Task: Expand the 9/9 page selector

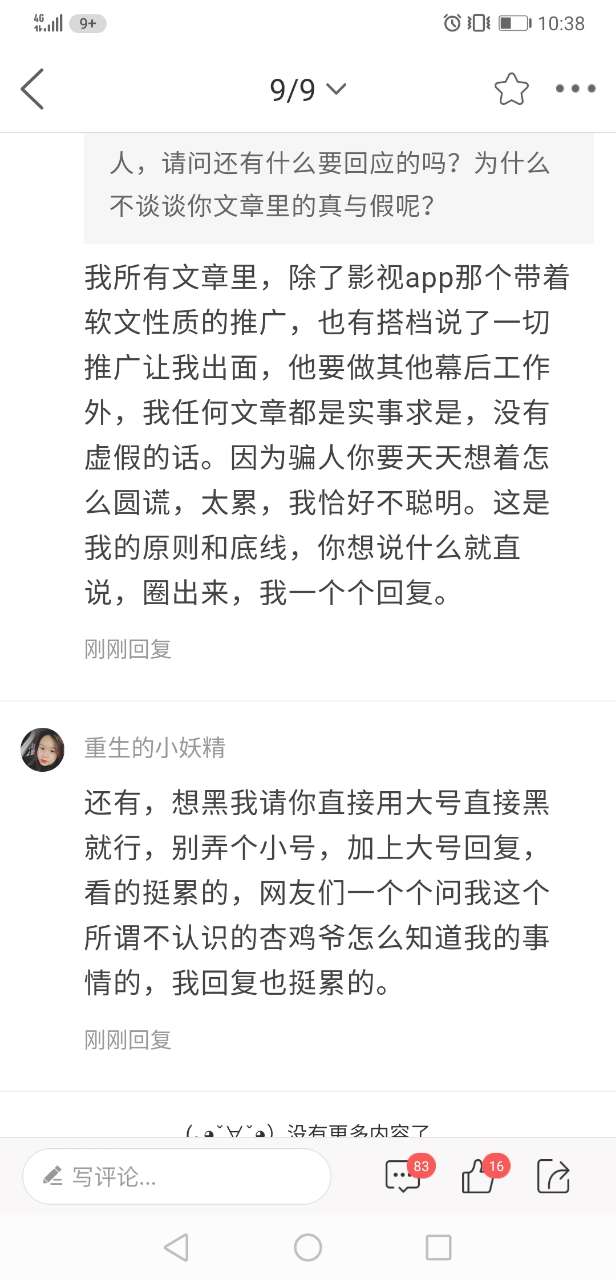Action: pos(307,90)
